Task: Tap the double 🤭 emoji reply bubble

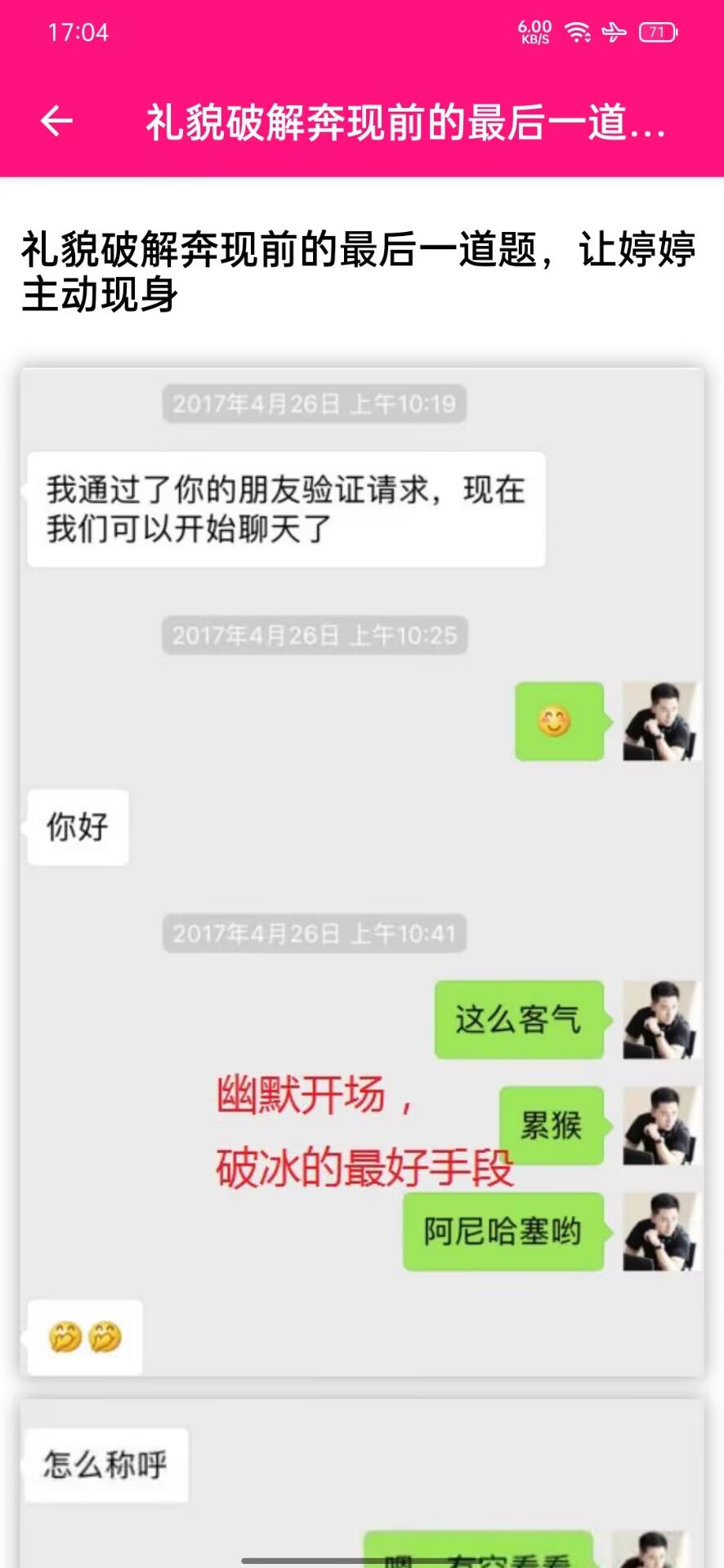Action: [86, 1336]
